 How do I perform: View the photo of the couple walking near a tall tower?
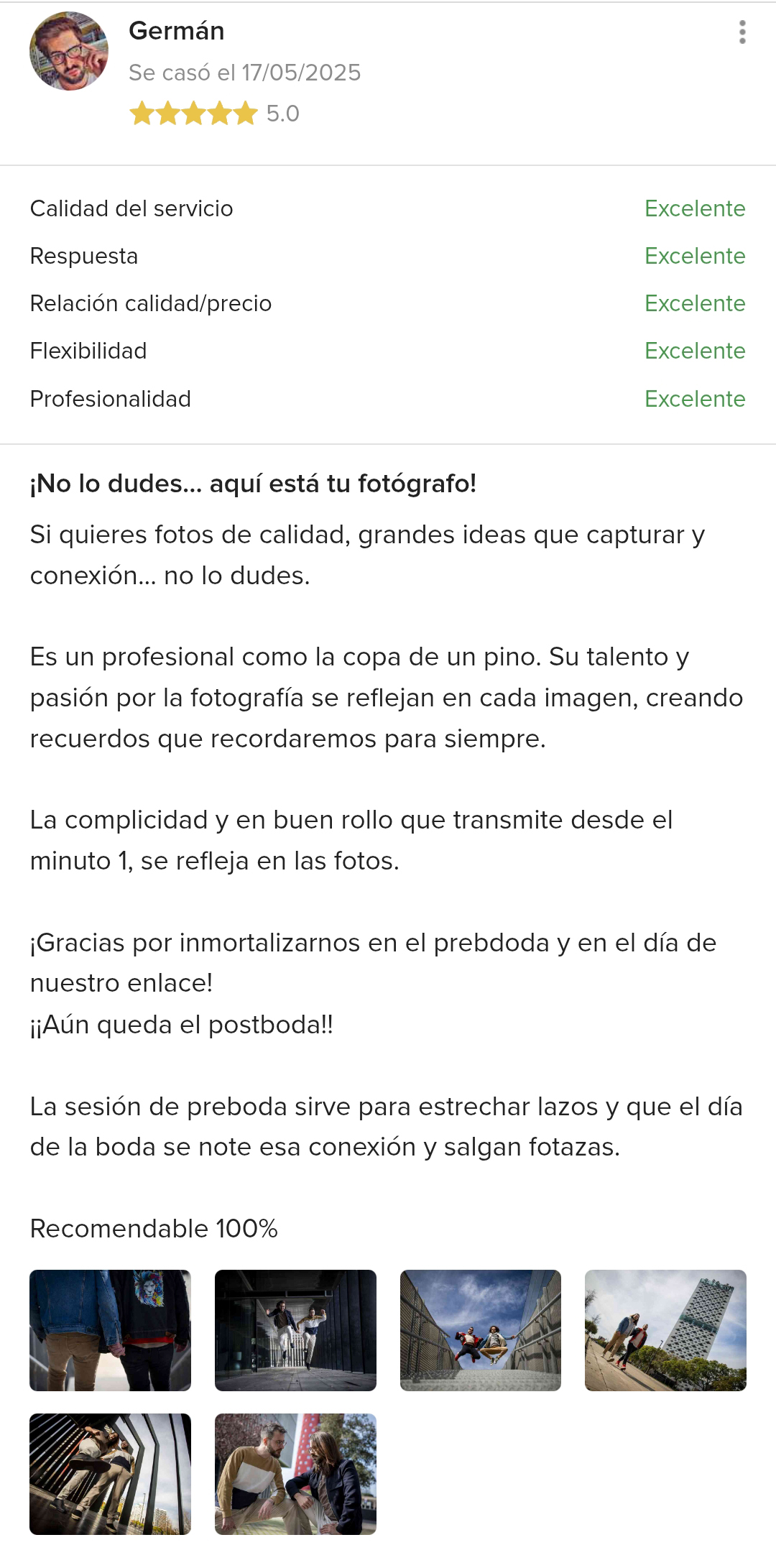click(665, 1330)
